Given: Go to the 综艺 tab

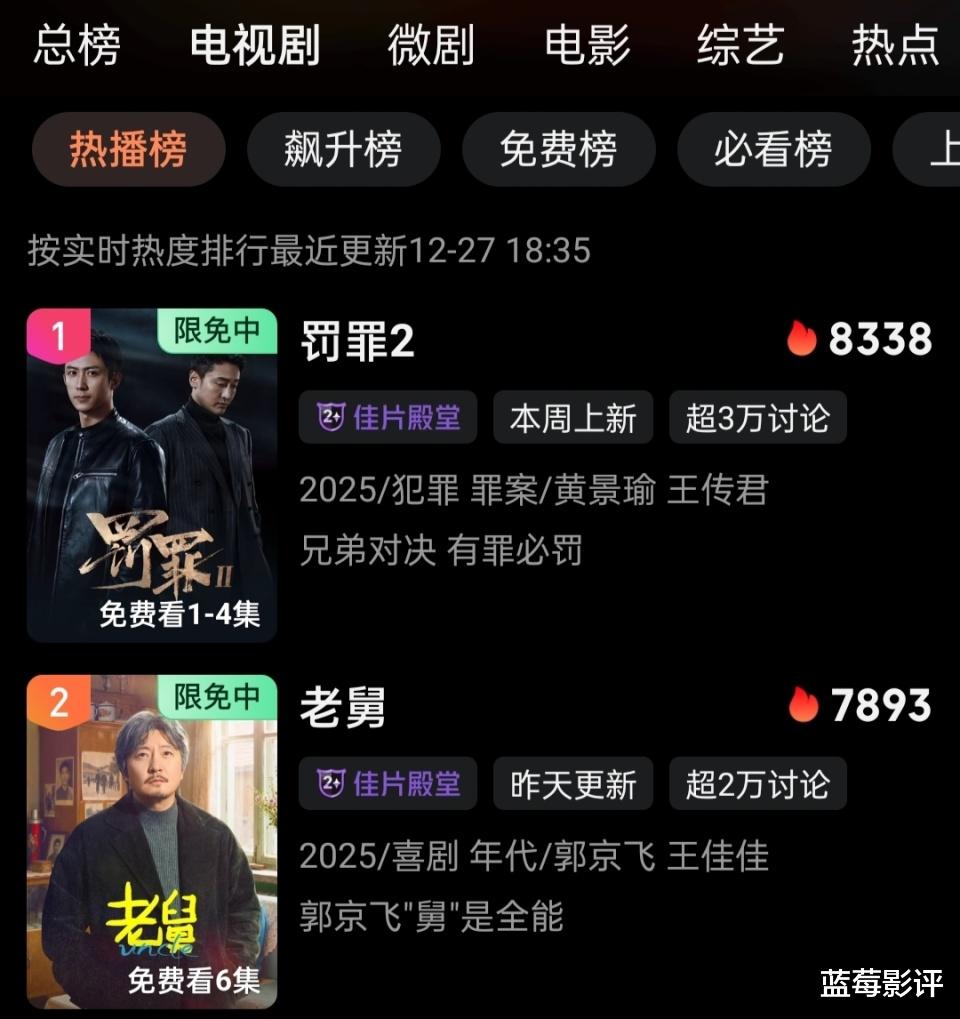Looking at the screenshot, I should (x=740, y=46).
